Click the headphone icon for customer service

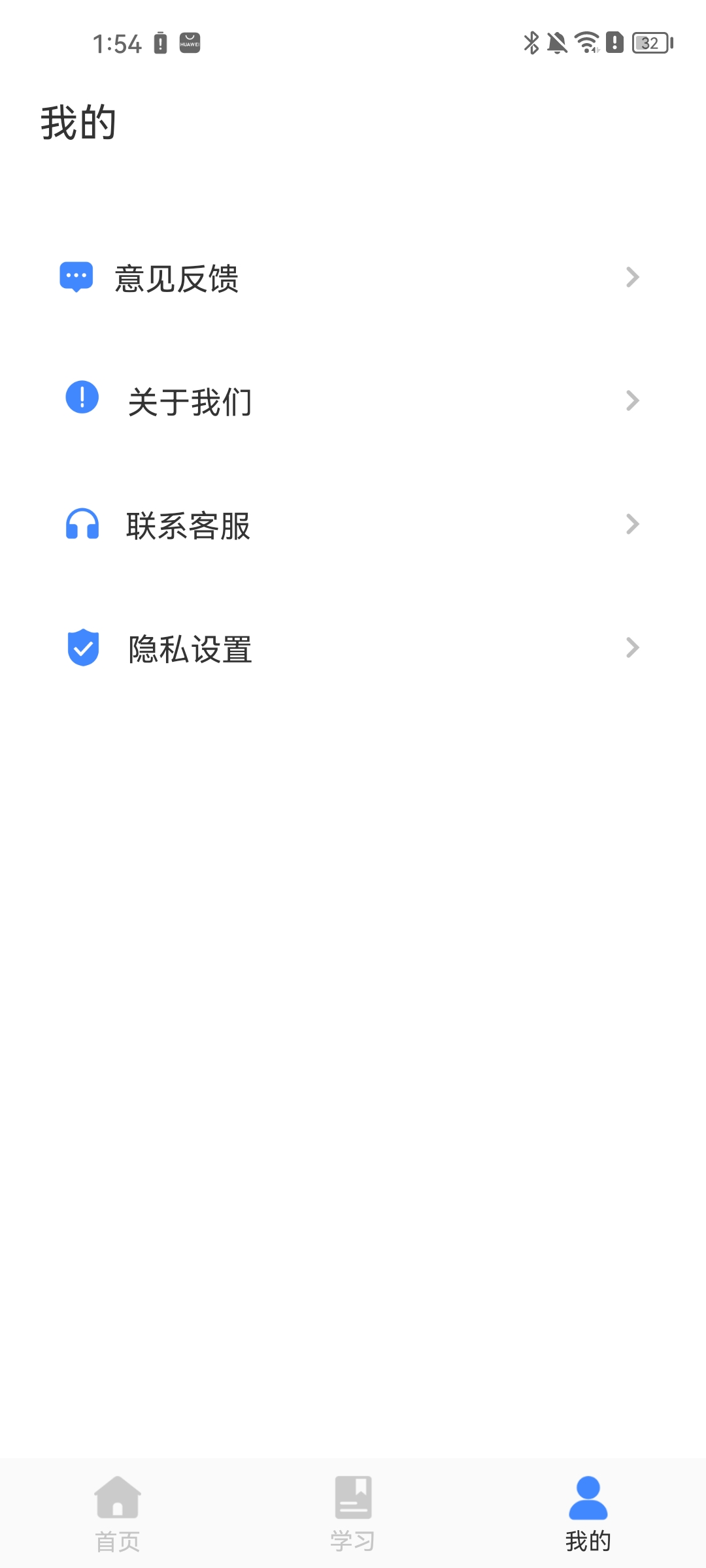[x=81, y=523]
